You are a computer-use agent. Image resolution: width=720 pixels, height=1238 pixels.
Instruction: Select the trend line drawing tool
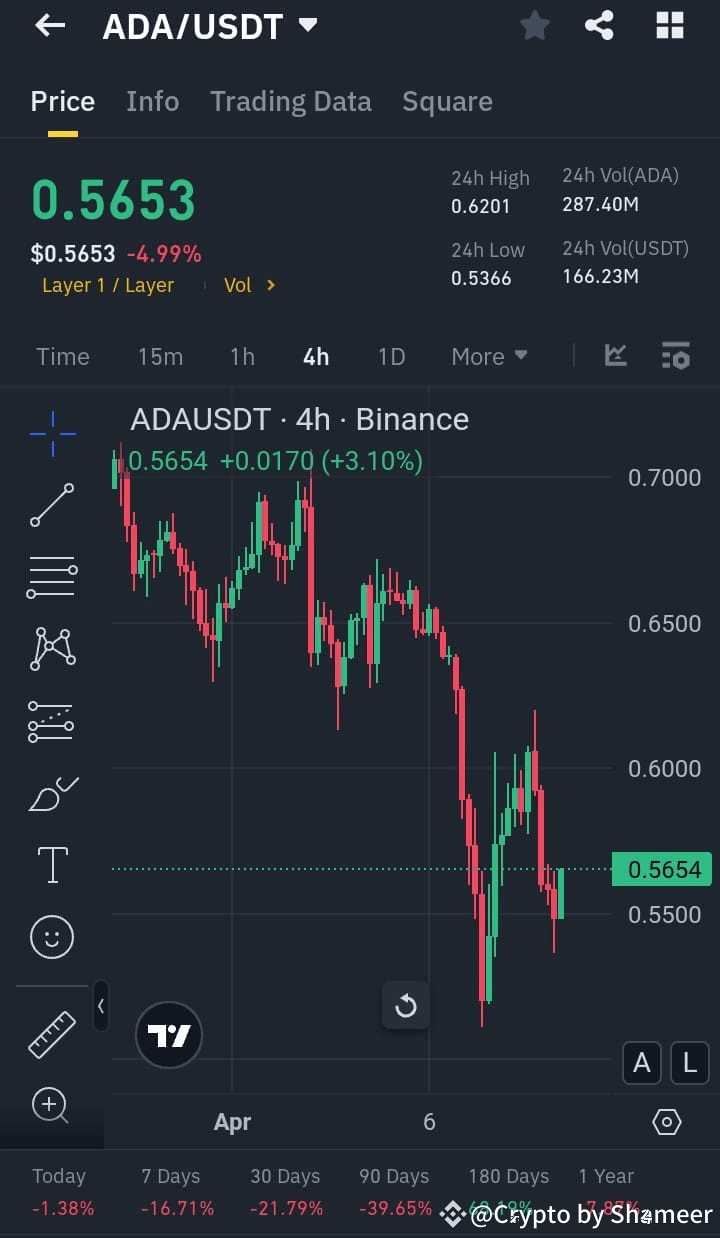point(52,505)
